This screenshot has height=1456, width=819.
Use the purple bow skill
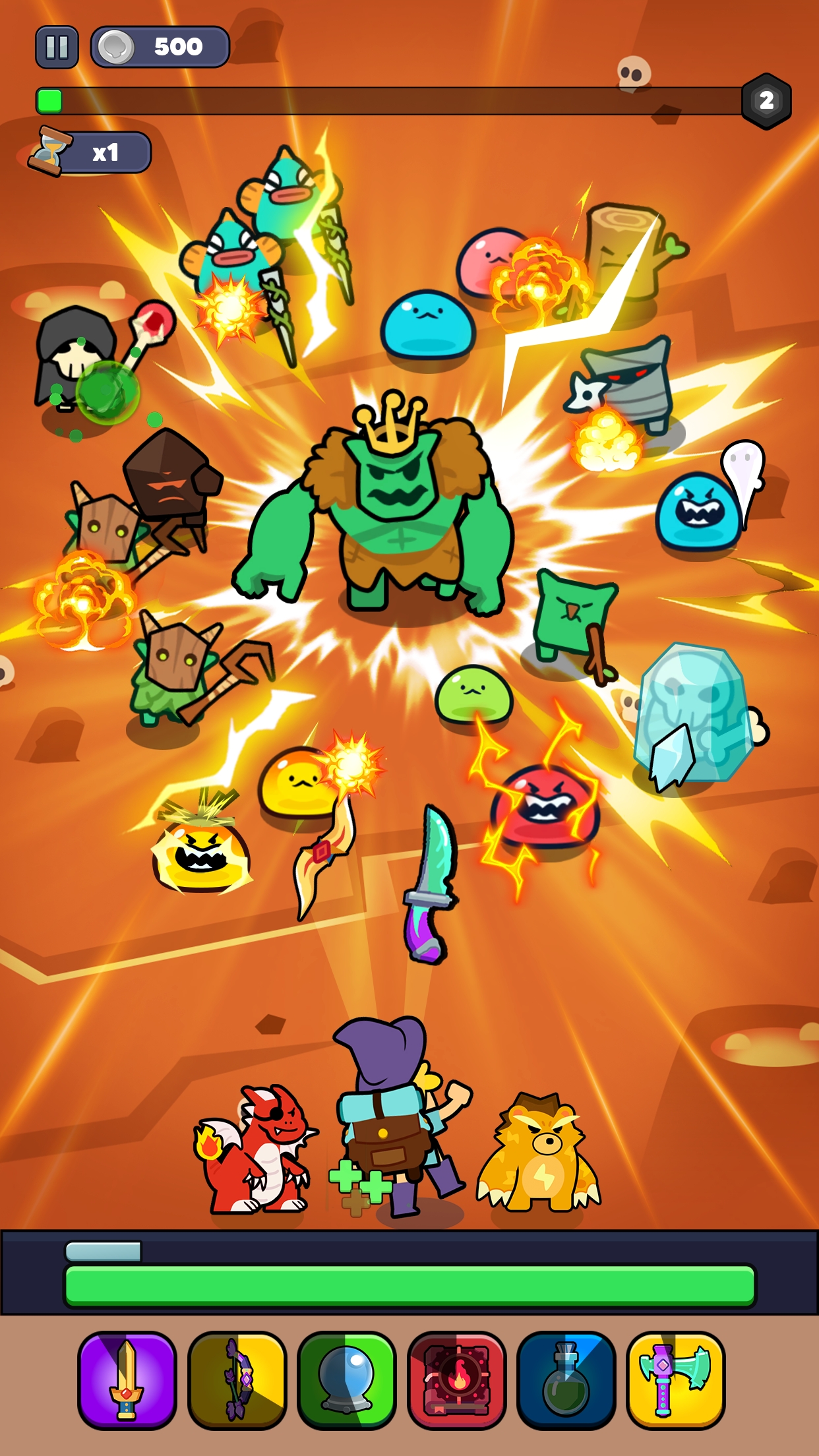[237, 1380]
